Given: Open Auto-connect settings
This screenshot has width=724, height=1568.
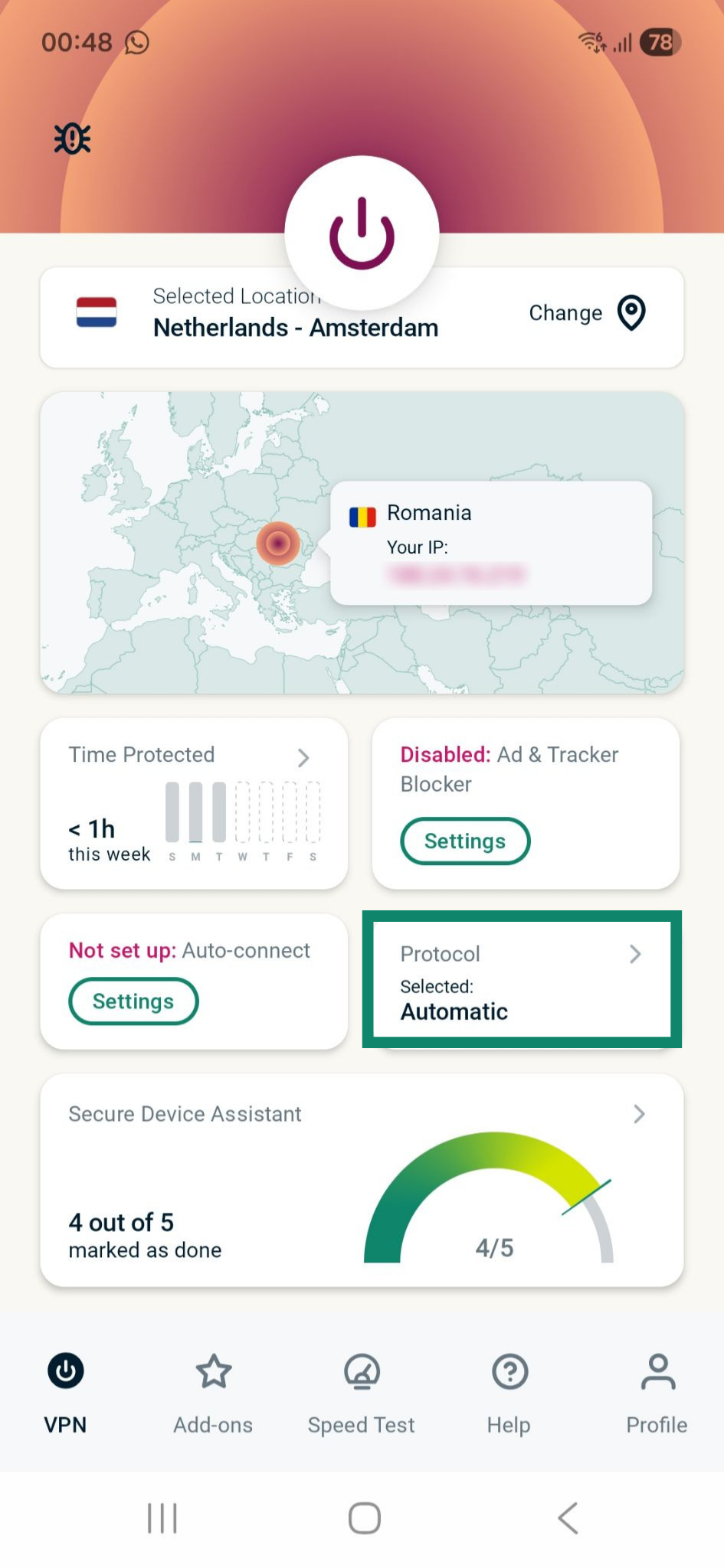Looking at the screenshot, I should (x=133, y=1001).
